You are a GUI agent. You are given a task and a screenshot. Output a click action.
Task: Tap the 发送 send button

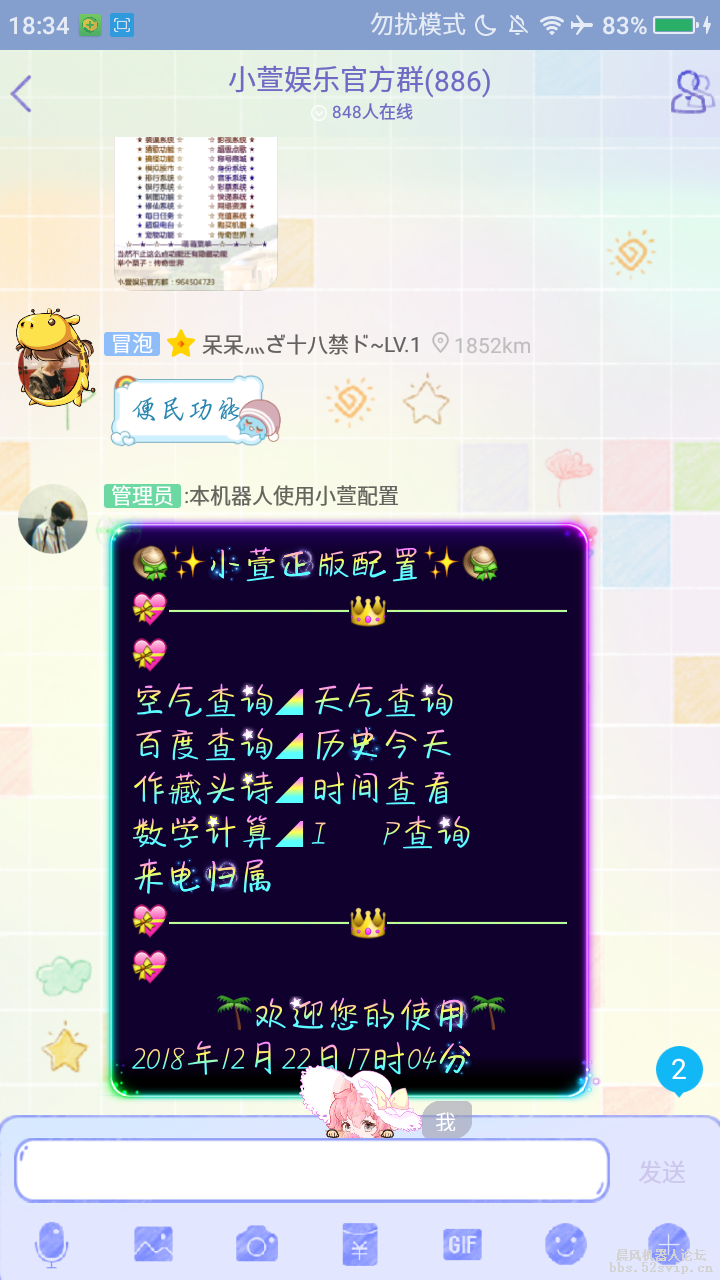coord(662,1172)
